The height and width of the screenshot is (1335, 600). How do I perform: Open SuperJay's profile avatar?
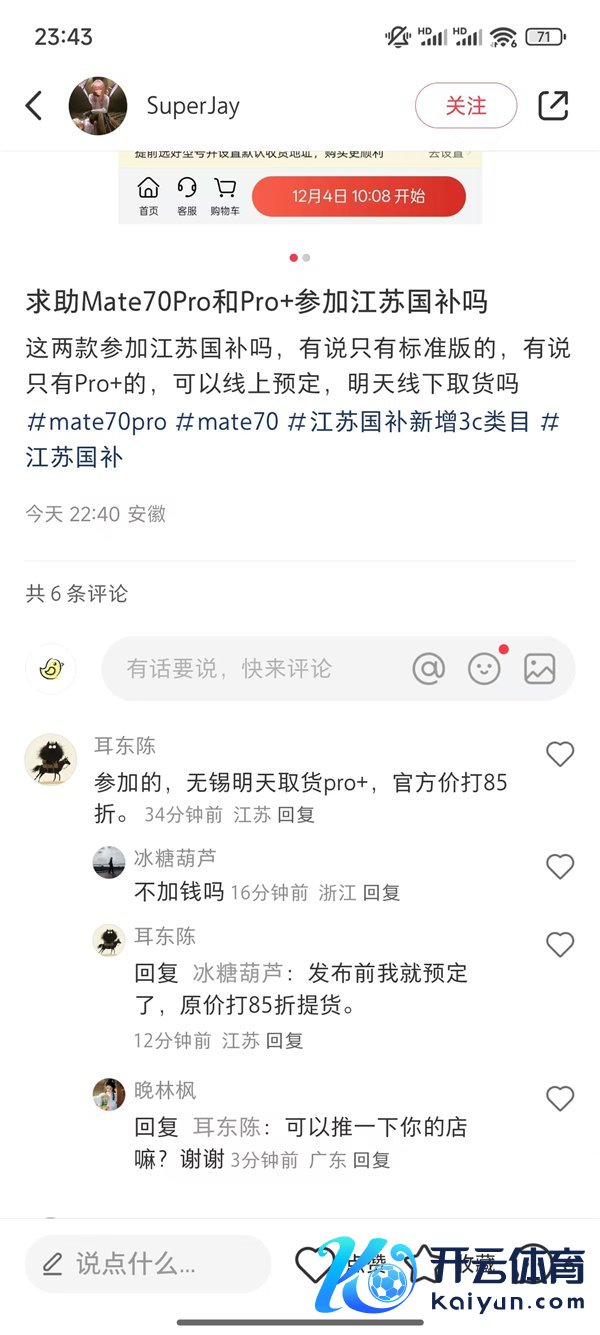(98, 106)
